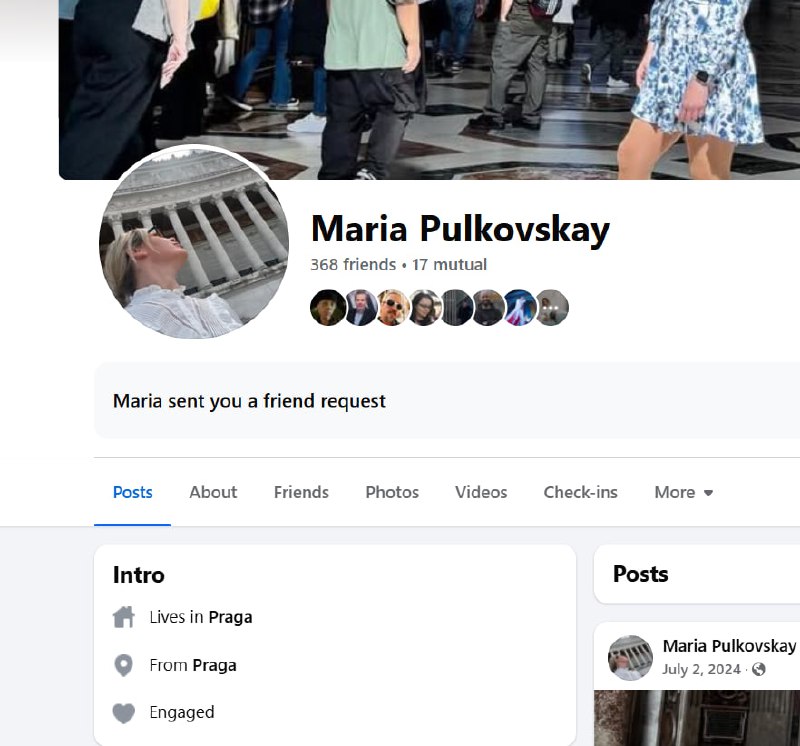Viewport: 800px width, 746px height.
Task: Open the July 2, 2024 post timestamp
Action: tap(701, 669)
